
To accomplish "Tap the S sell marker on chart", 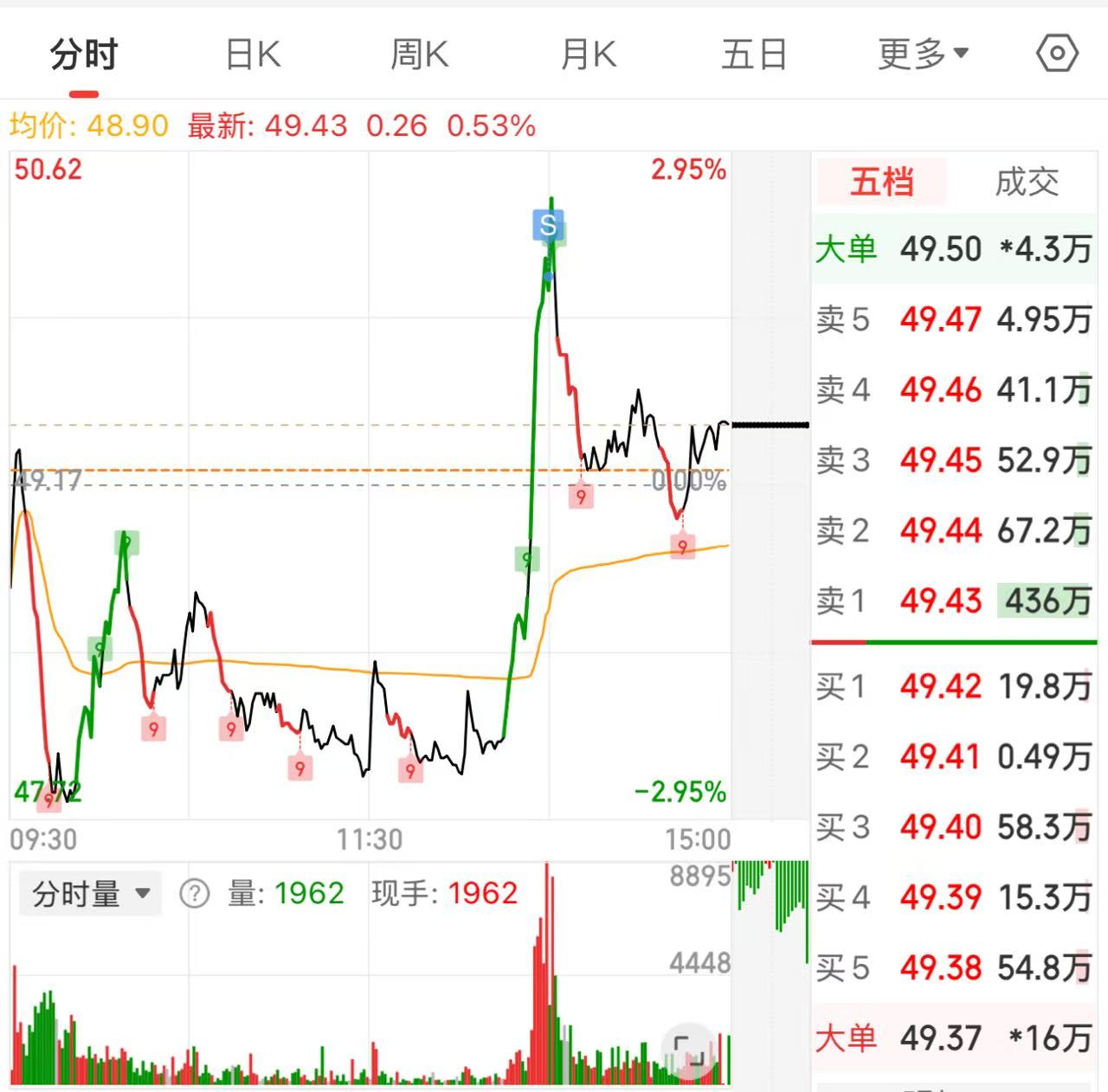I will point(547,225).
